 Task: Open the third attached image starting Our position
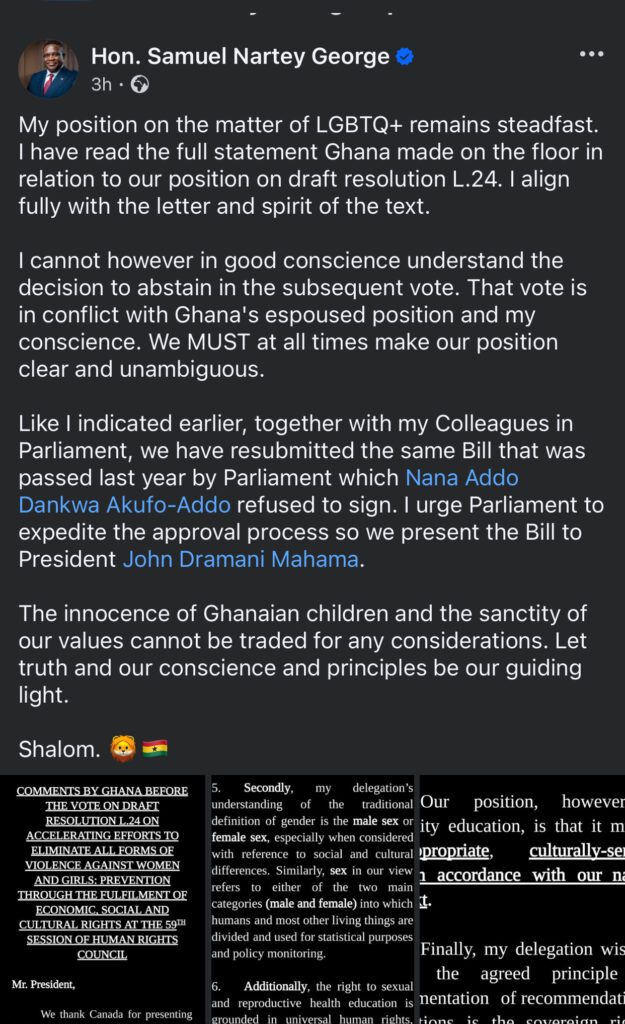click(x=522, y=899)
